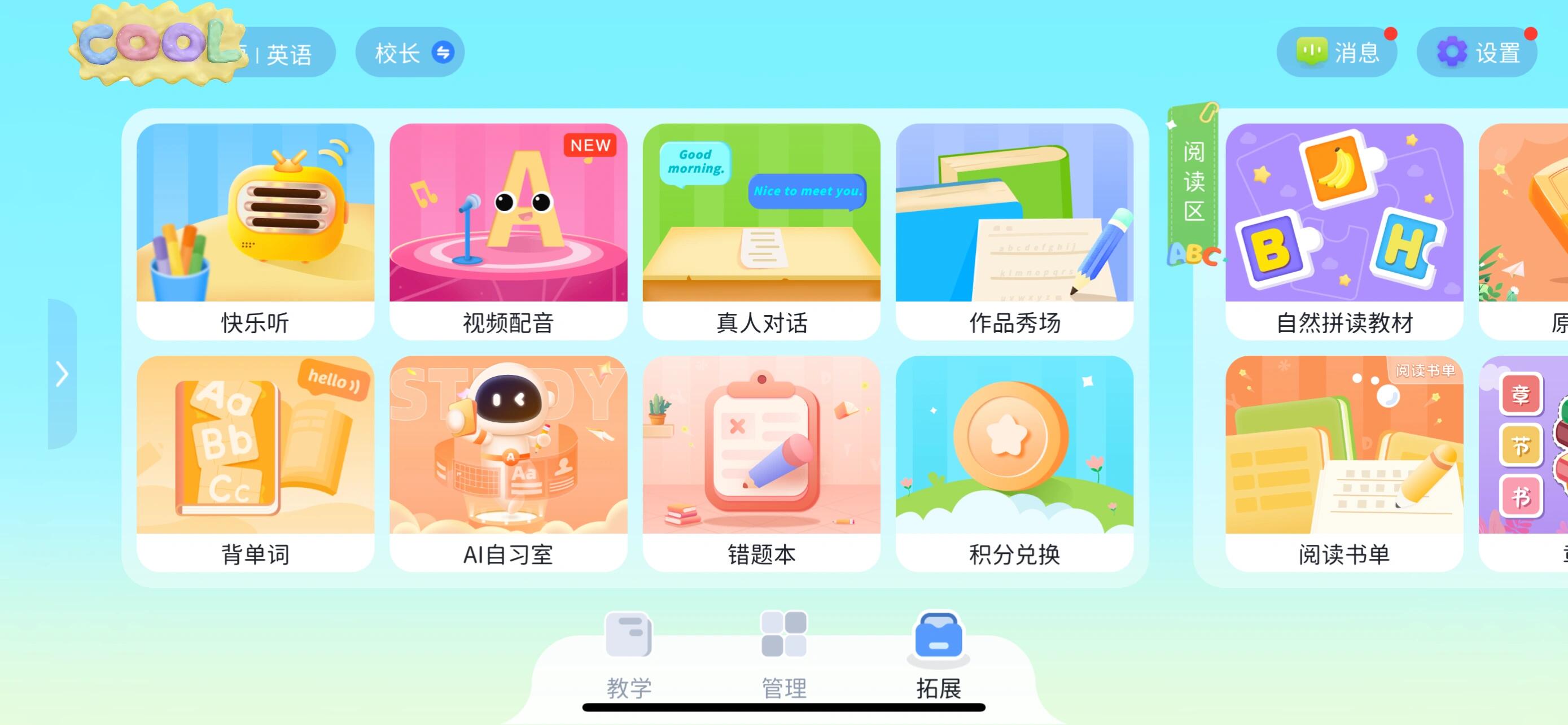Open 设置 settings
Image resolution: width=1568 pixels, height=725 pixels.
click(1478, 53)
